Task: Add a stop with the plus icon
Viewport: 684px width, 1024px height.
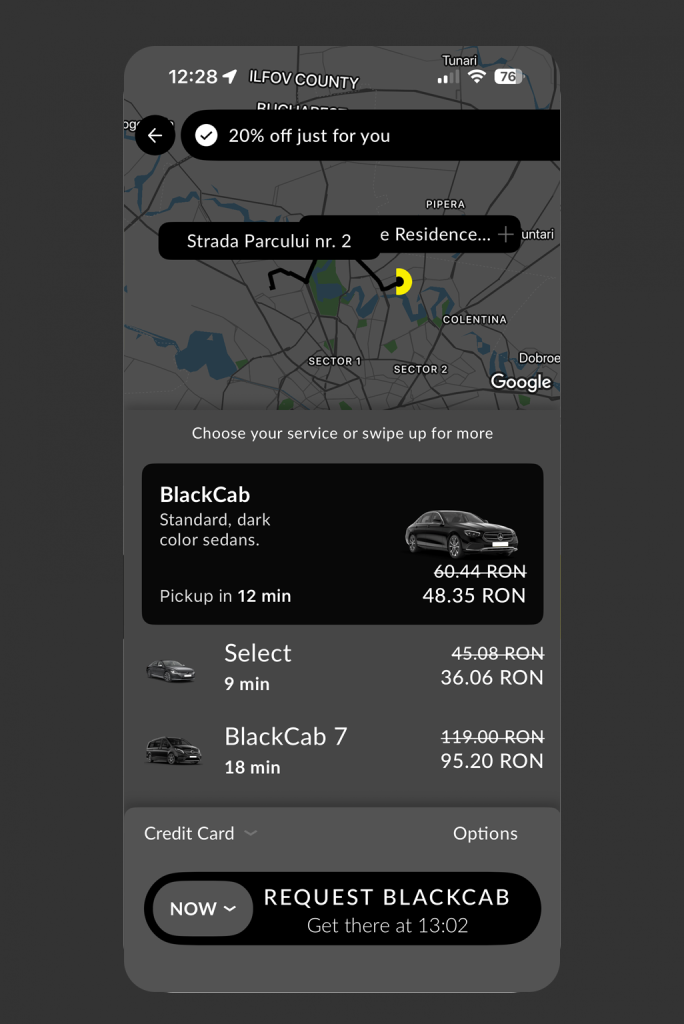Action: tap(506, 235)
